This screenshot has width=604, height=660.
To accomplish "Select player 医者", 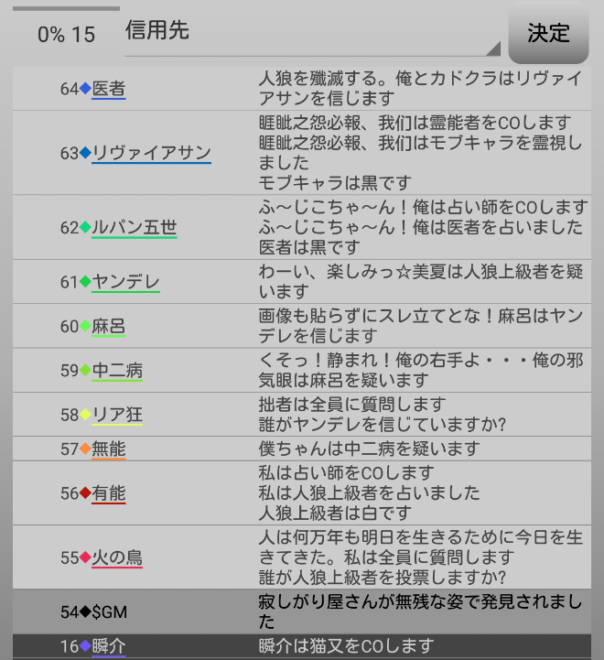I will pos(108,89).
